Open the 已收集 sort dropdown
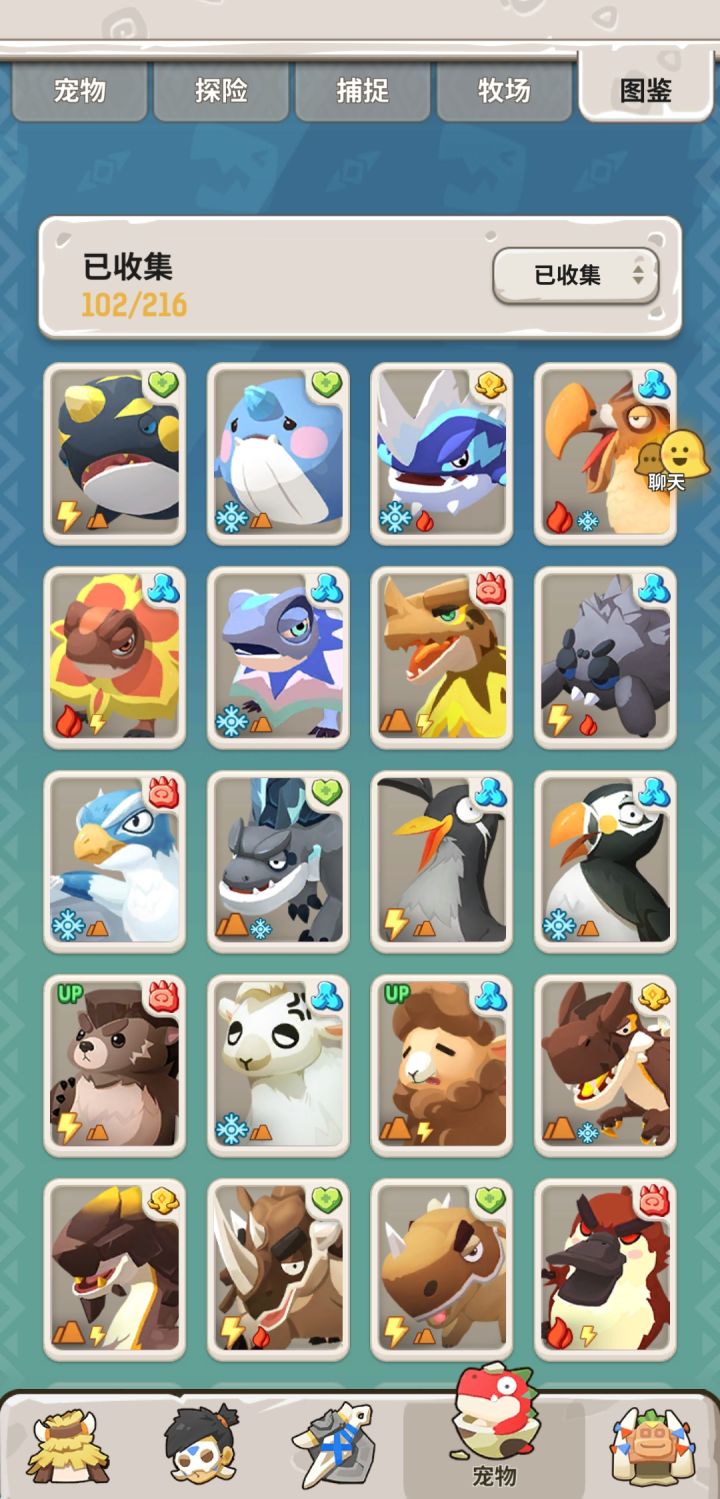Screen dimensions: 720x1499 point(575,272)
